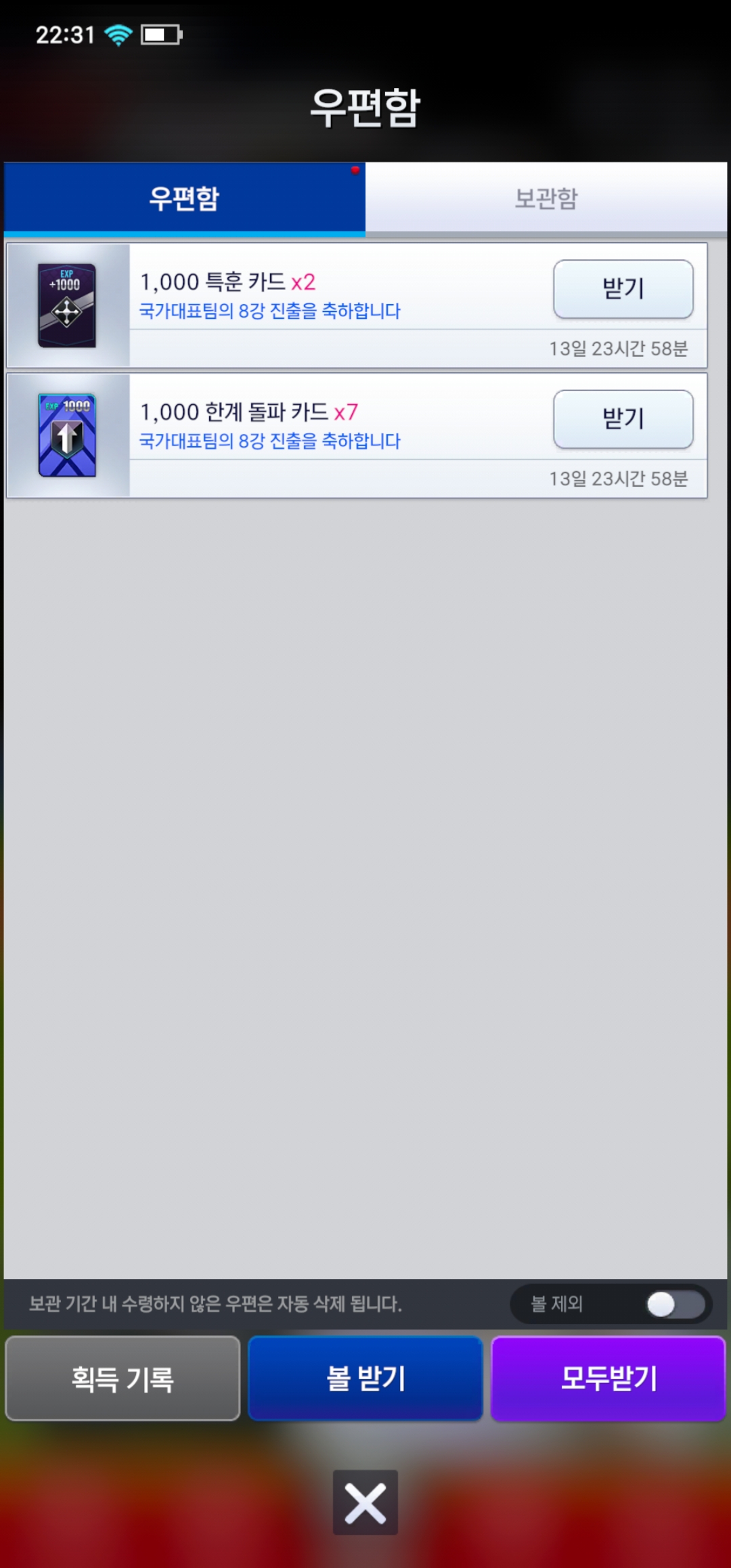Claim the 1,000 한계 돌파 카드 x7 reward
731x1568 pixels.
[623, 419]
